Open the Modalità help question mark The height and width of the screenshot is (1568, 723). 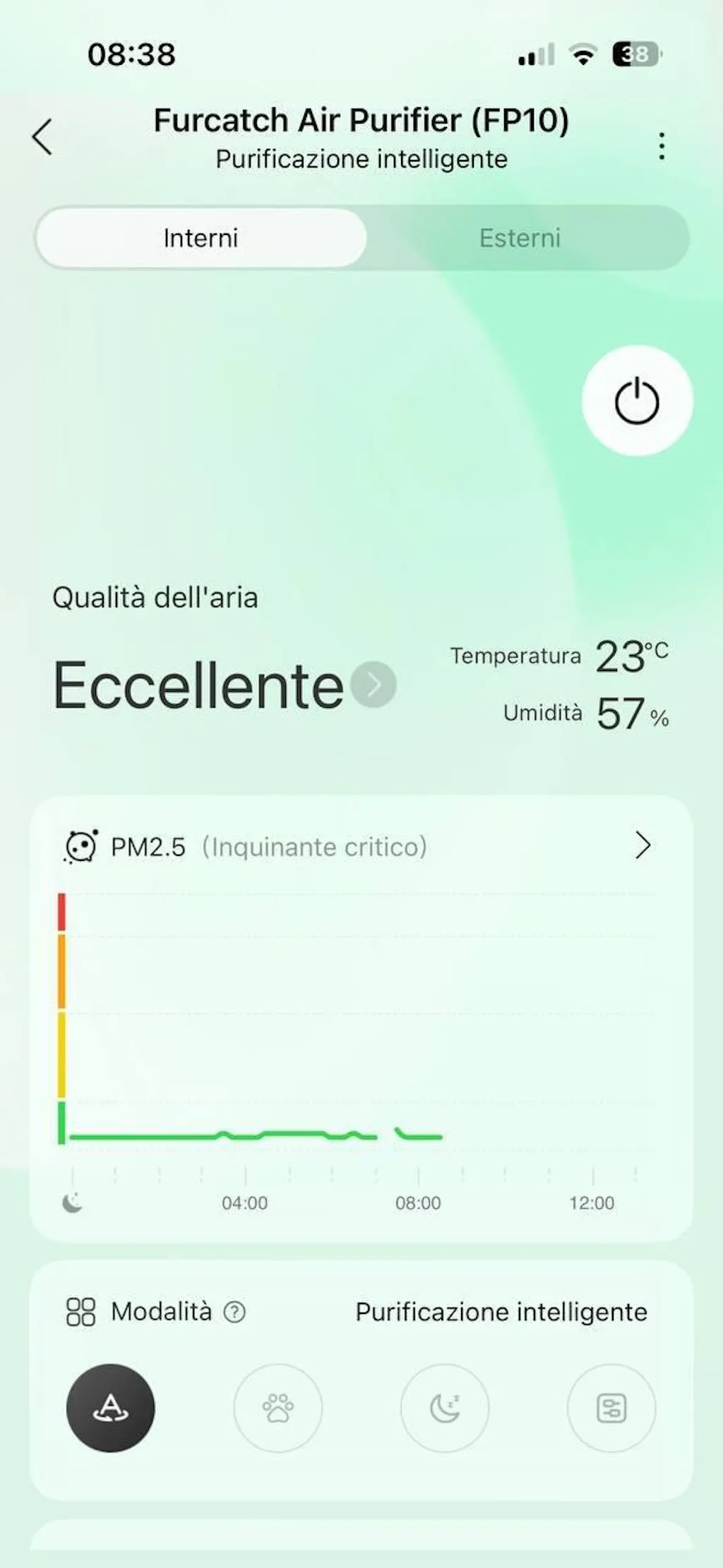click(x=234, y=1312)
